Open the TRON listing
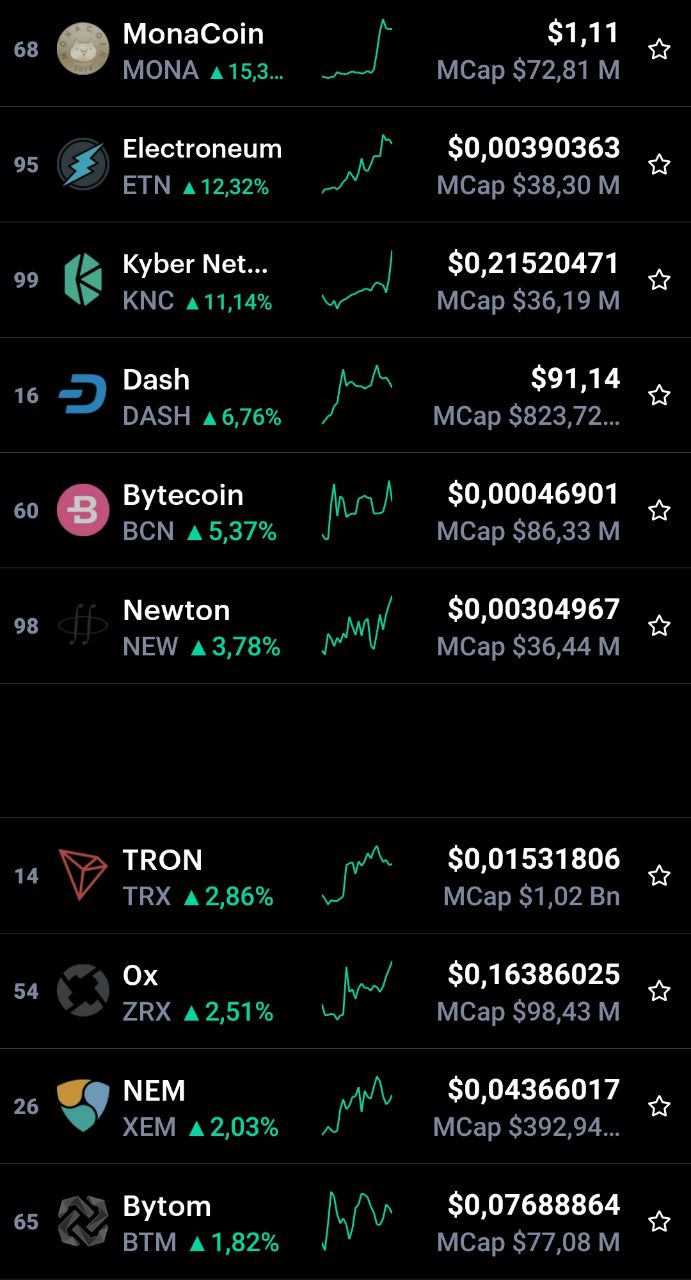The image size is (691, 1280). (345, 876)
